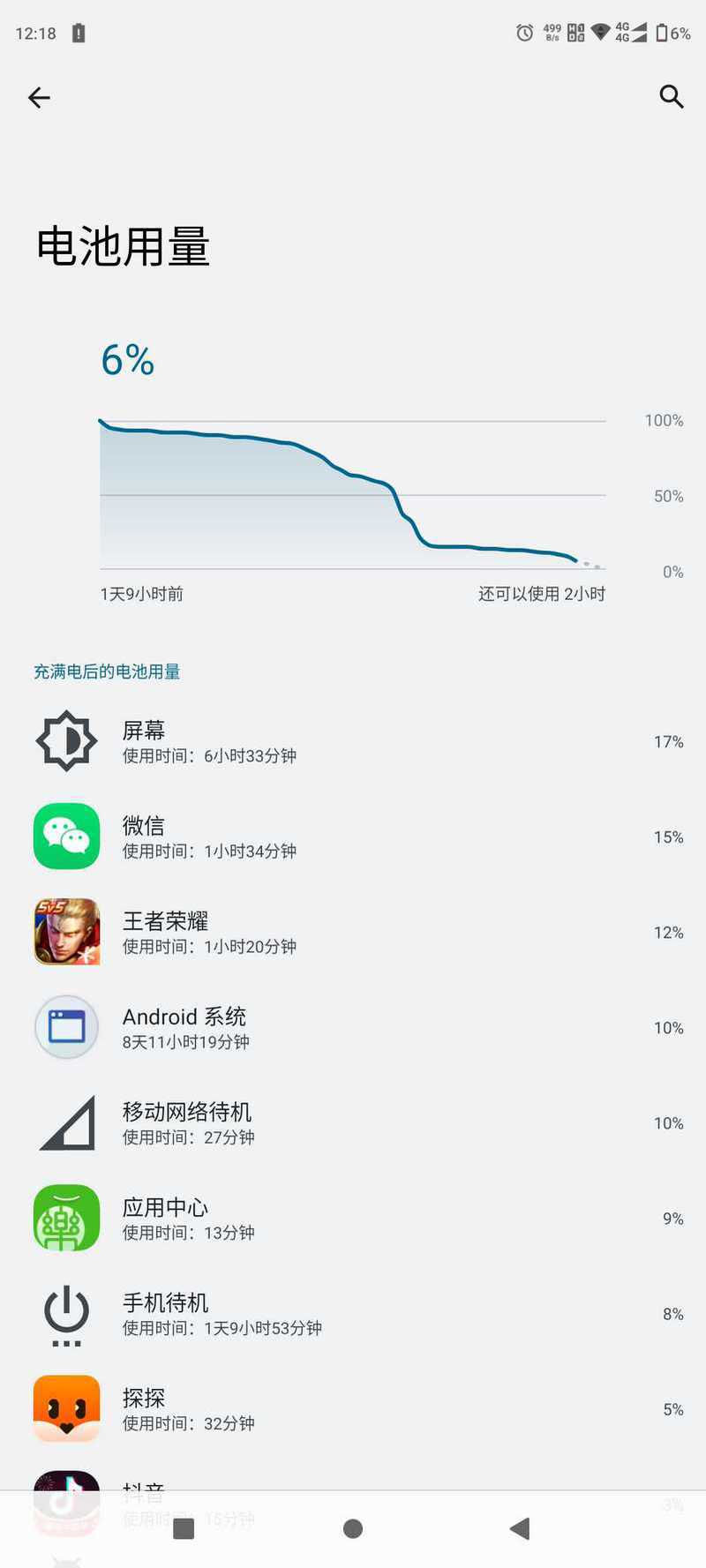Open the Android 系统 battery entry
706x1568 pixels.
pos(353,1027)
